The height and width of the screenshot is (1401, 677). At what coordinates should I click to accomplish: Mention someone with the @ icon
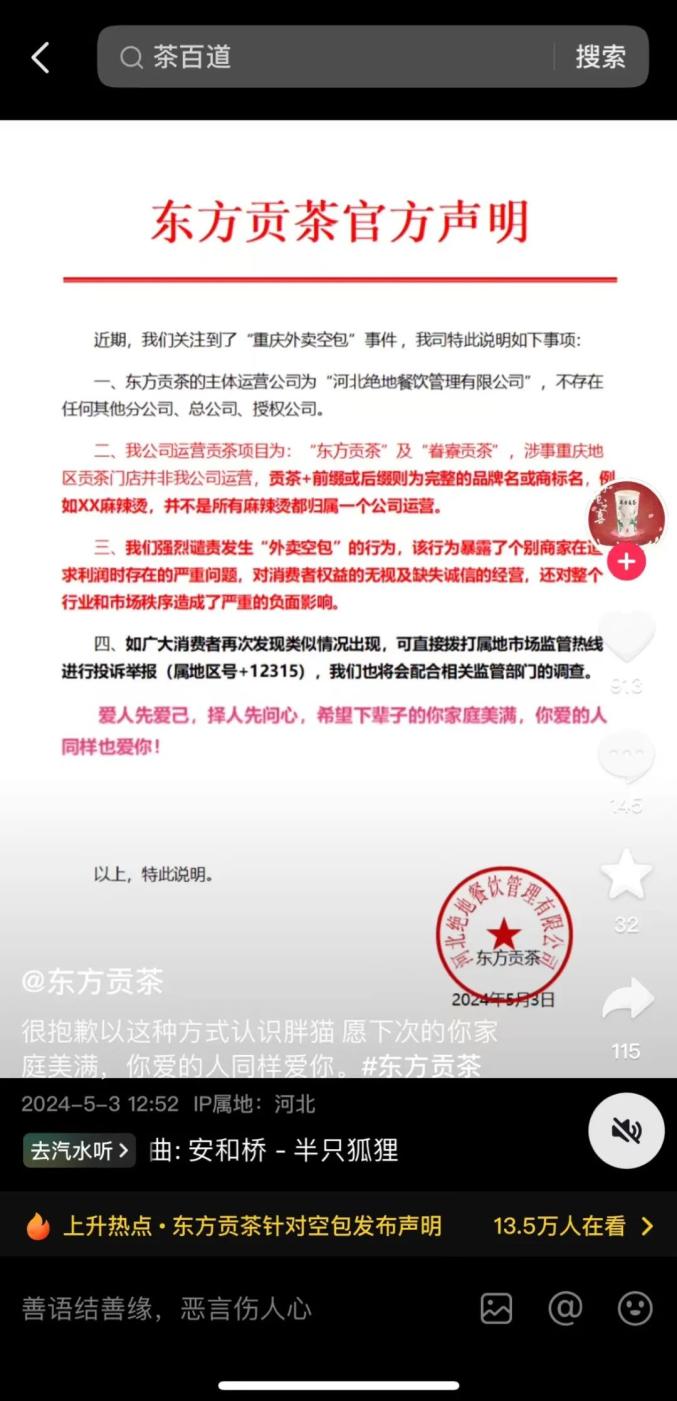click(x=565, y=1308)
